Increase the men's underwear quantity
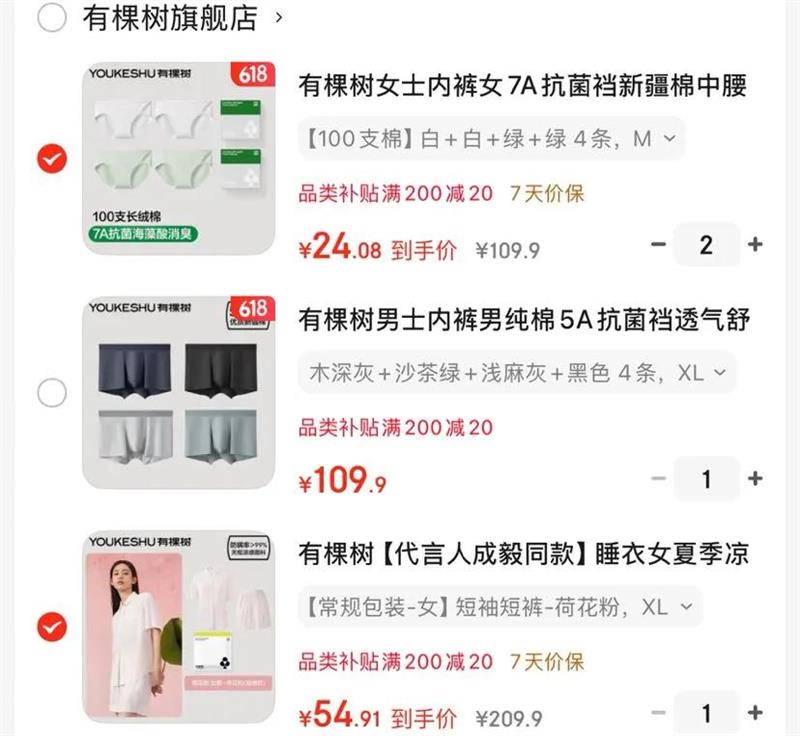The width and height of the screenshot is (800, 736). point(755,478)
